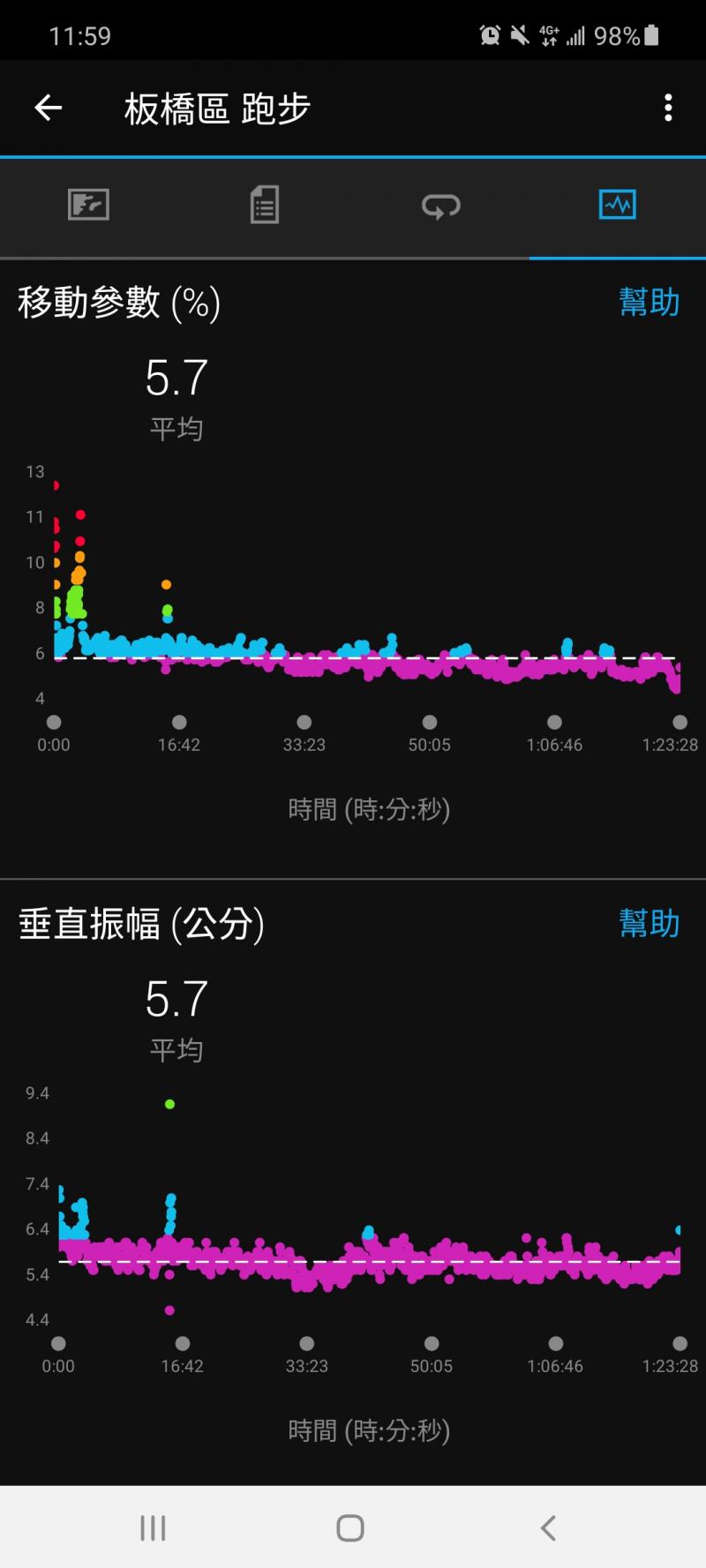Tap the system home button
This screenshot has height=1568, width=706.
(350, 1527)
